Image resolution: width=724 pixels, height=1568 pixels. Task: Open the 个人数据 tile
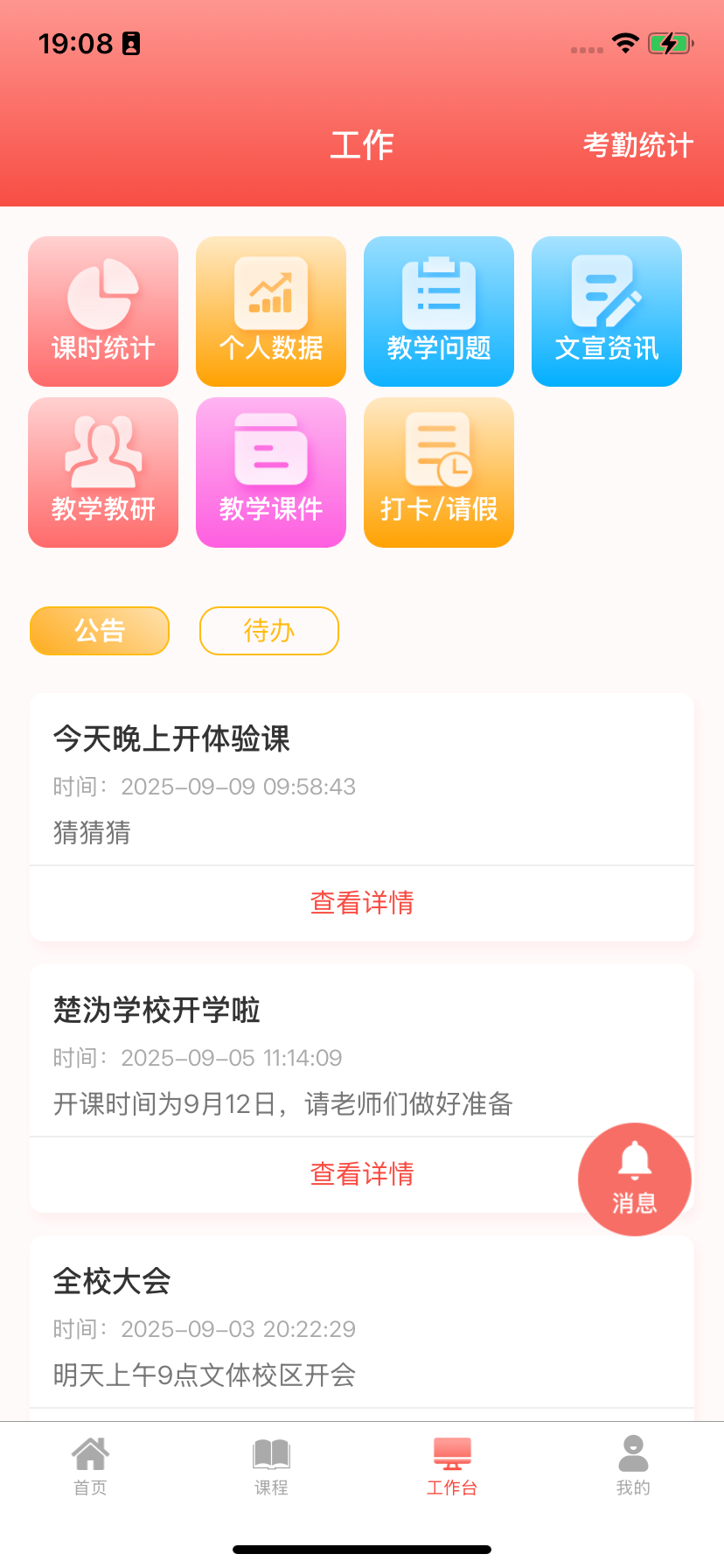click(271, 311)
